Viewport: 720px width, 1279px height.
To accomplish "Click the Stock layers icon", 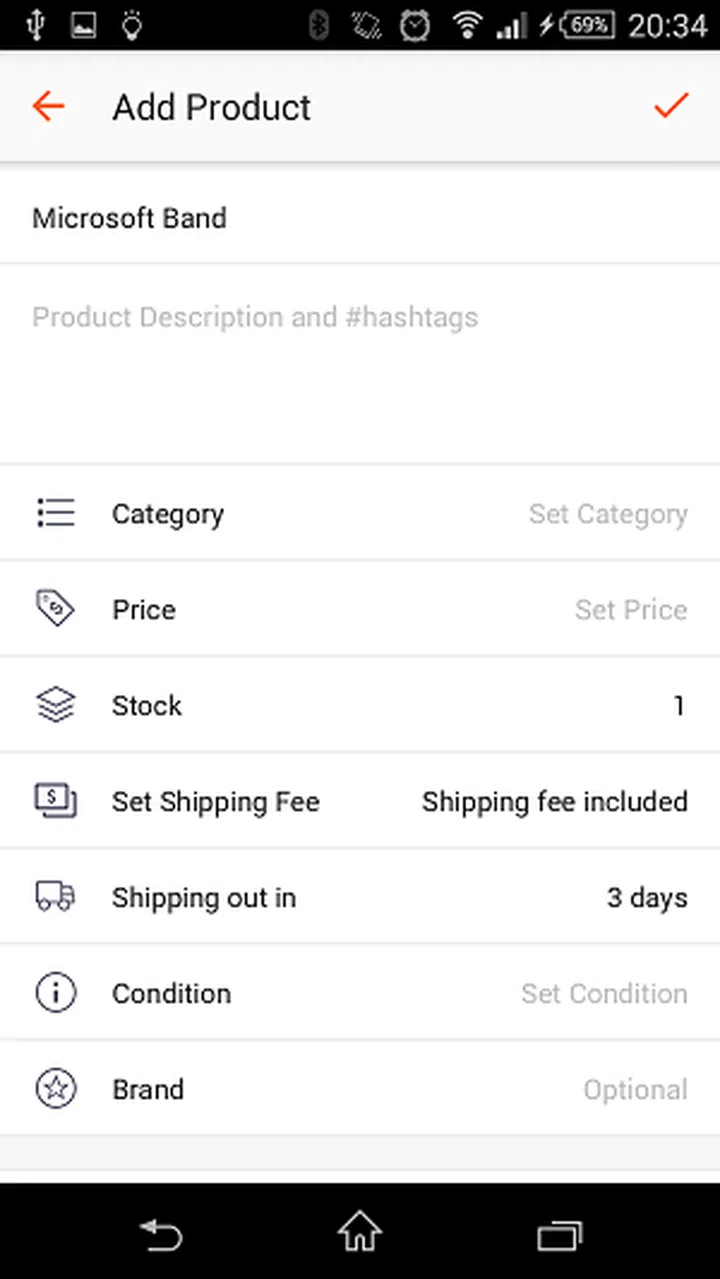I will [x=55, y=705].
